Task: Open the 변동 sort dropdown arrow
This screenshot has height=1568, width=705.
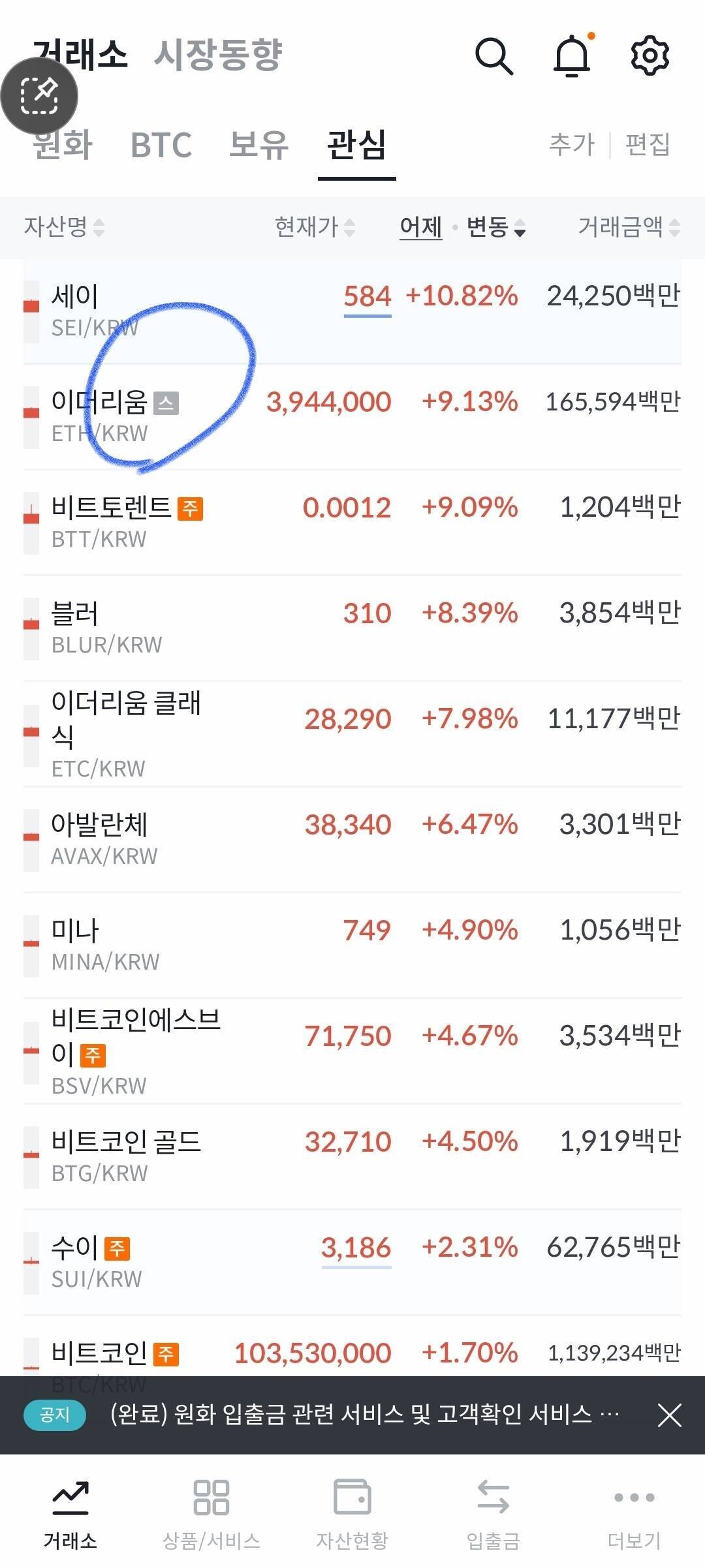Action: (x=519, y=232)
